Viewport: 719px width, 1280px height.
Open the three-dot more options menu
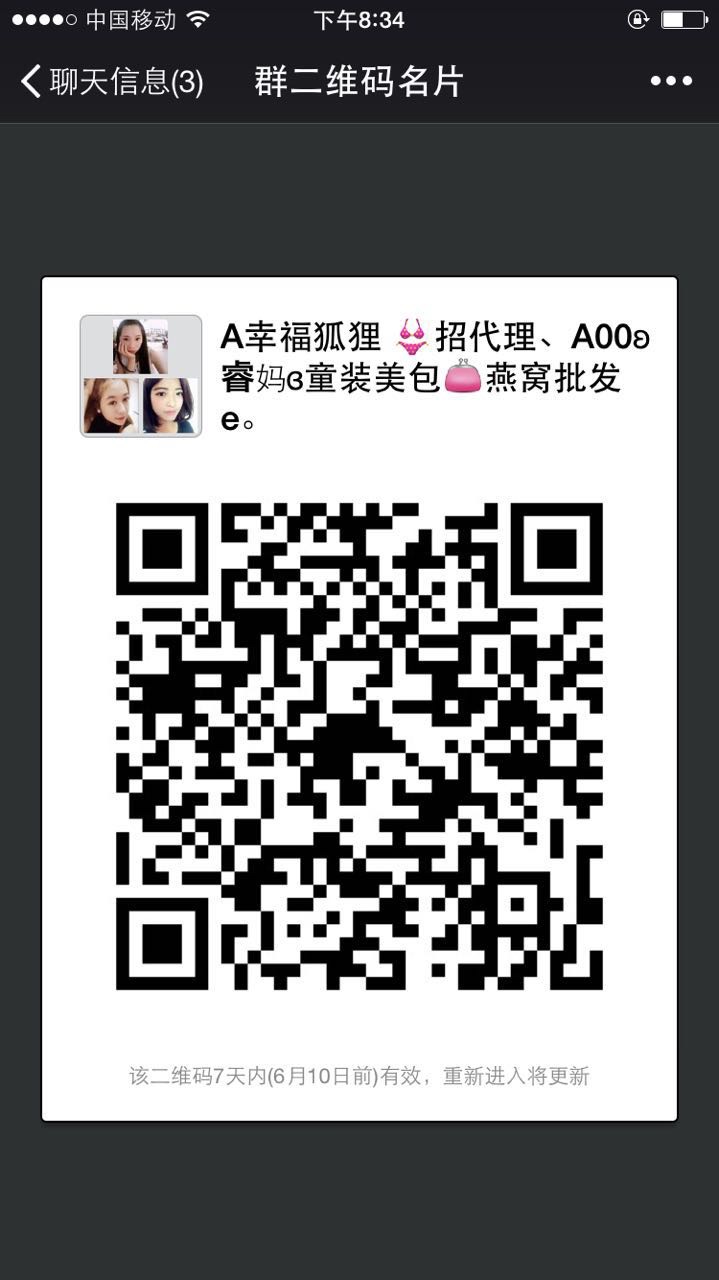[x=671, y=82]
